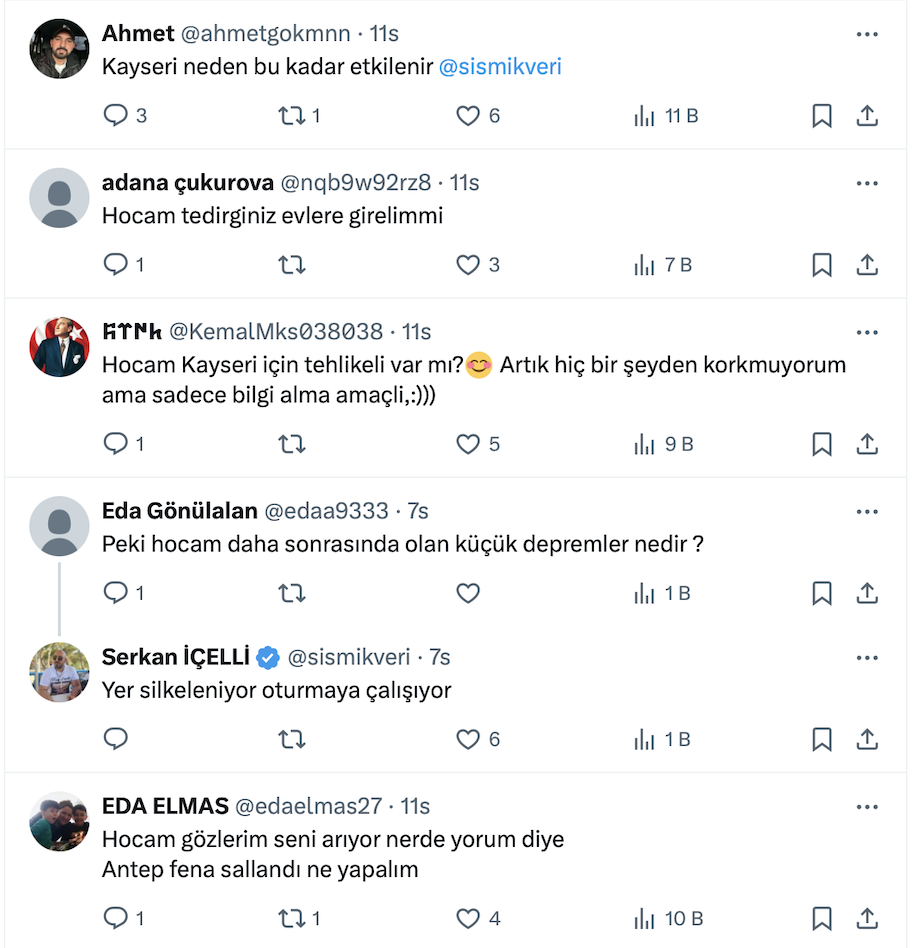Open overflow menu on KemalMks038038's tweet
Screen dimensions: 920x948
(x=867, y=332)
